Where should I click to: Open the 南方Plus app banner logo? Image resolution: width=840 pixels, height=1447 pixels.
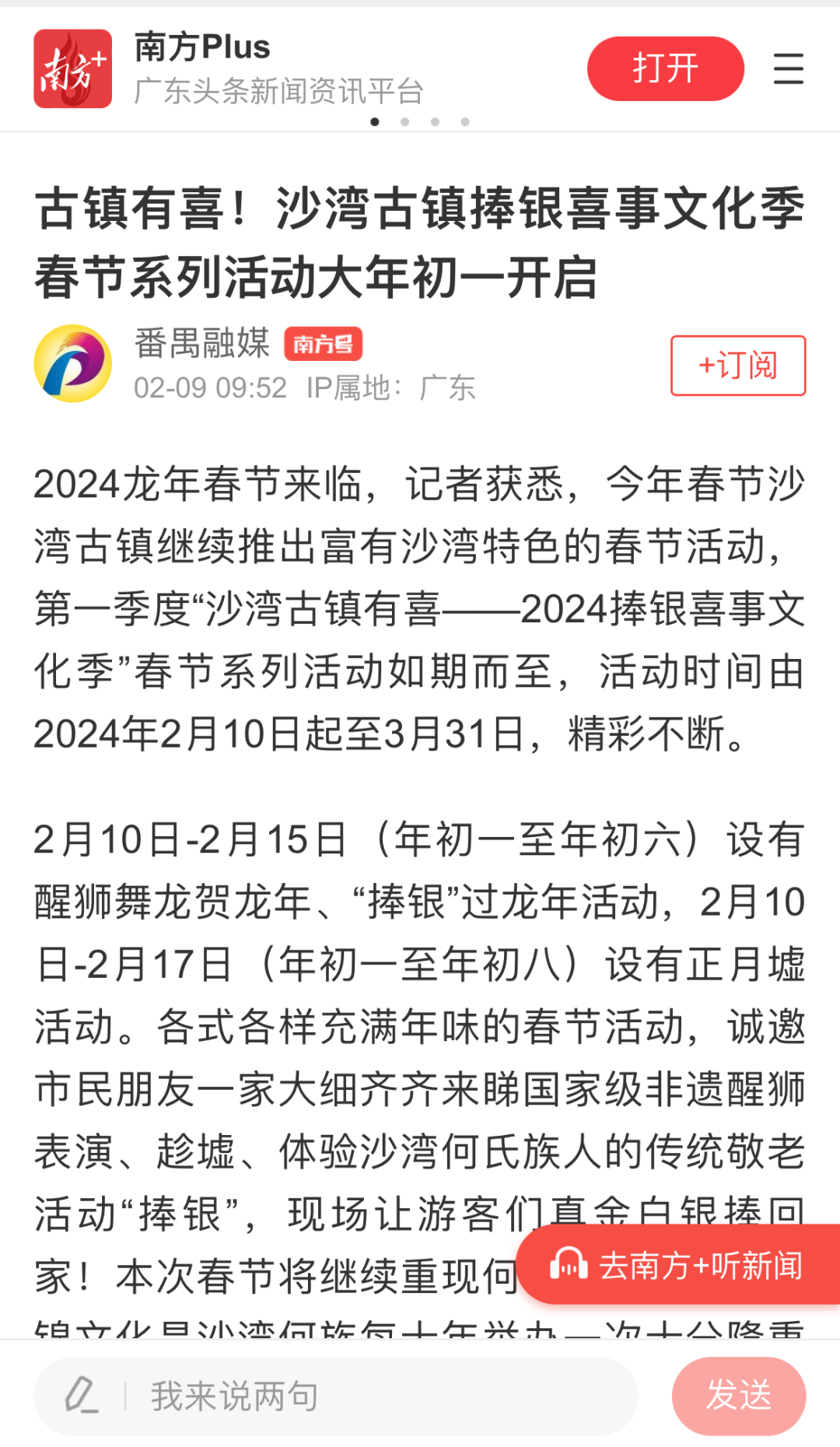pos(73,68)
